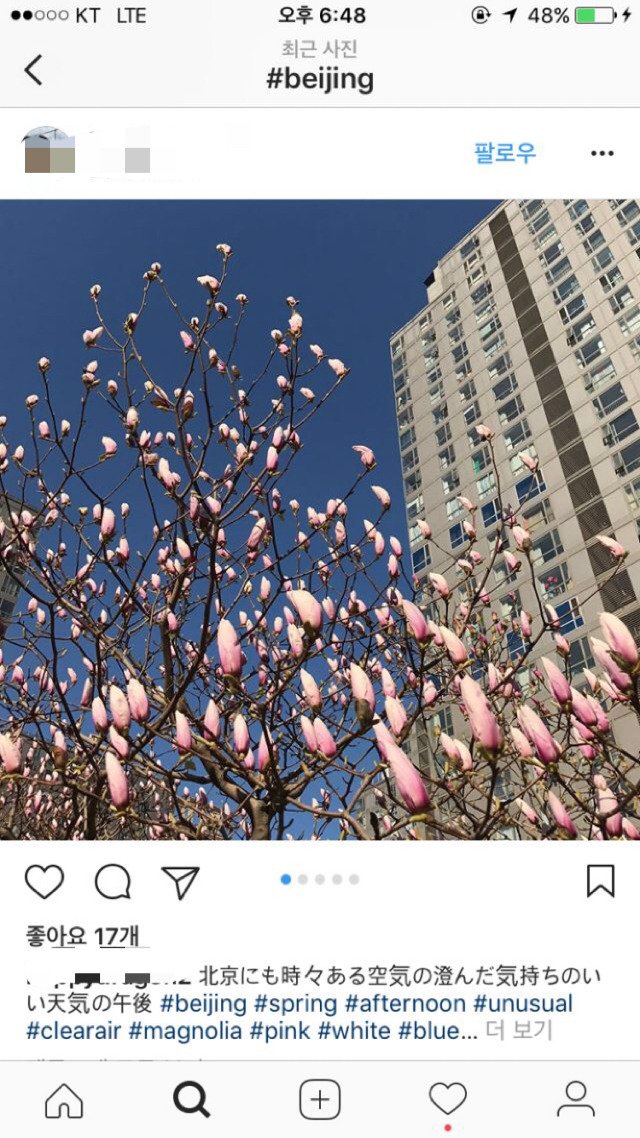Viewport: 640px width, 1138px height.
Task: Tap 팔로우 to follow this account
Action: pyautogui.click(x=505, y=153)
